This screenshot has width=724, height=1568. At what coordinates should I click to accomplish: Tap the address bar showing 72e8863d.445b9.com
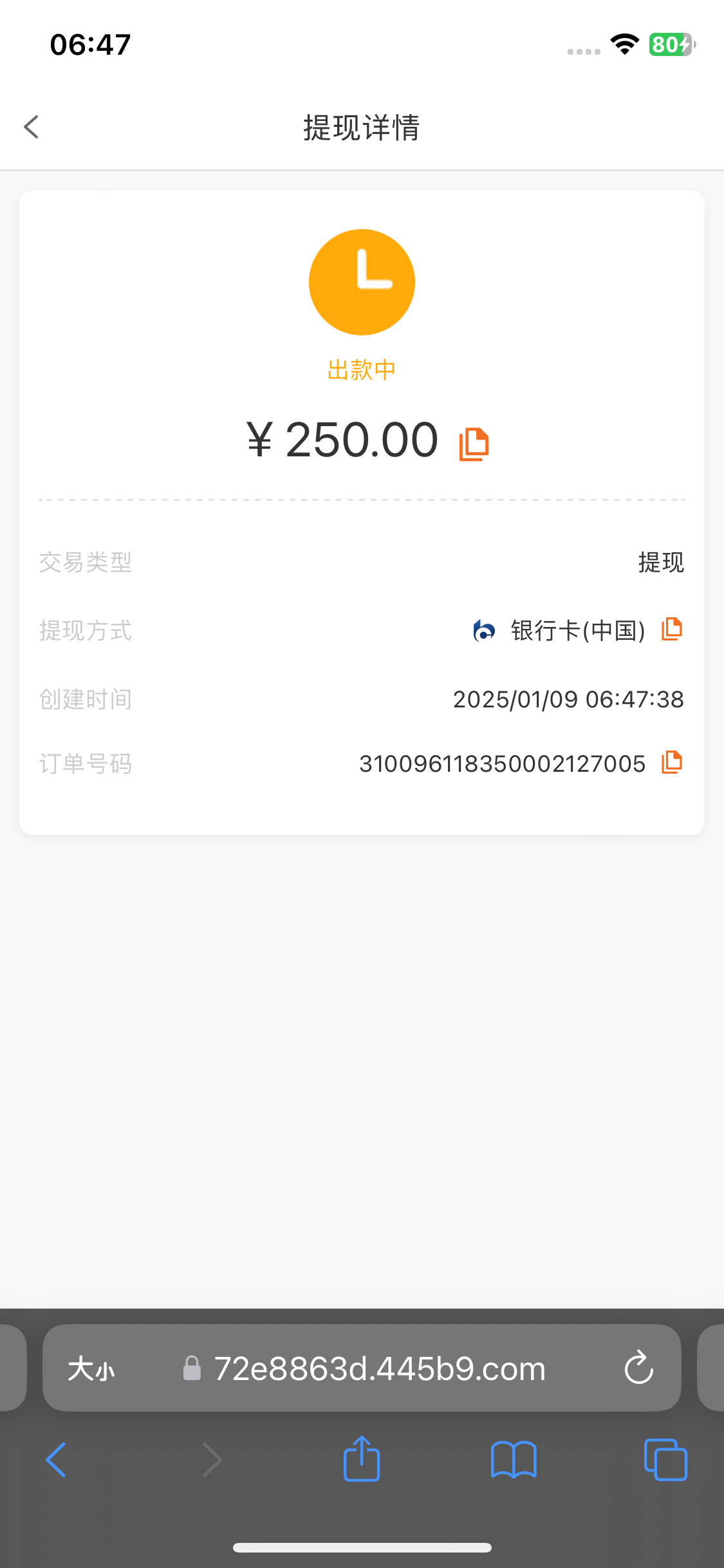point(380,1368)
